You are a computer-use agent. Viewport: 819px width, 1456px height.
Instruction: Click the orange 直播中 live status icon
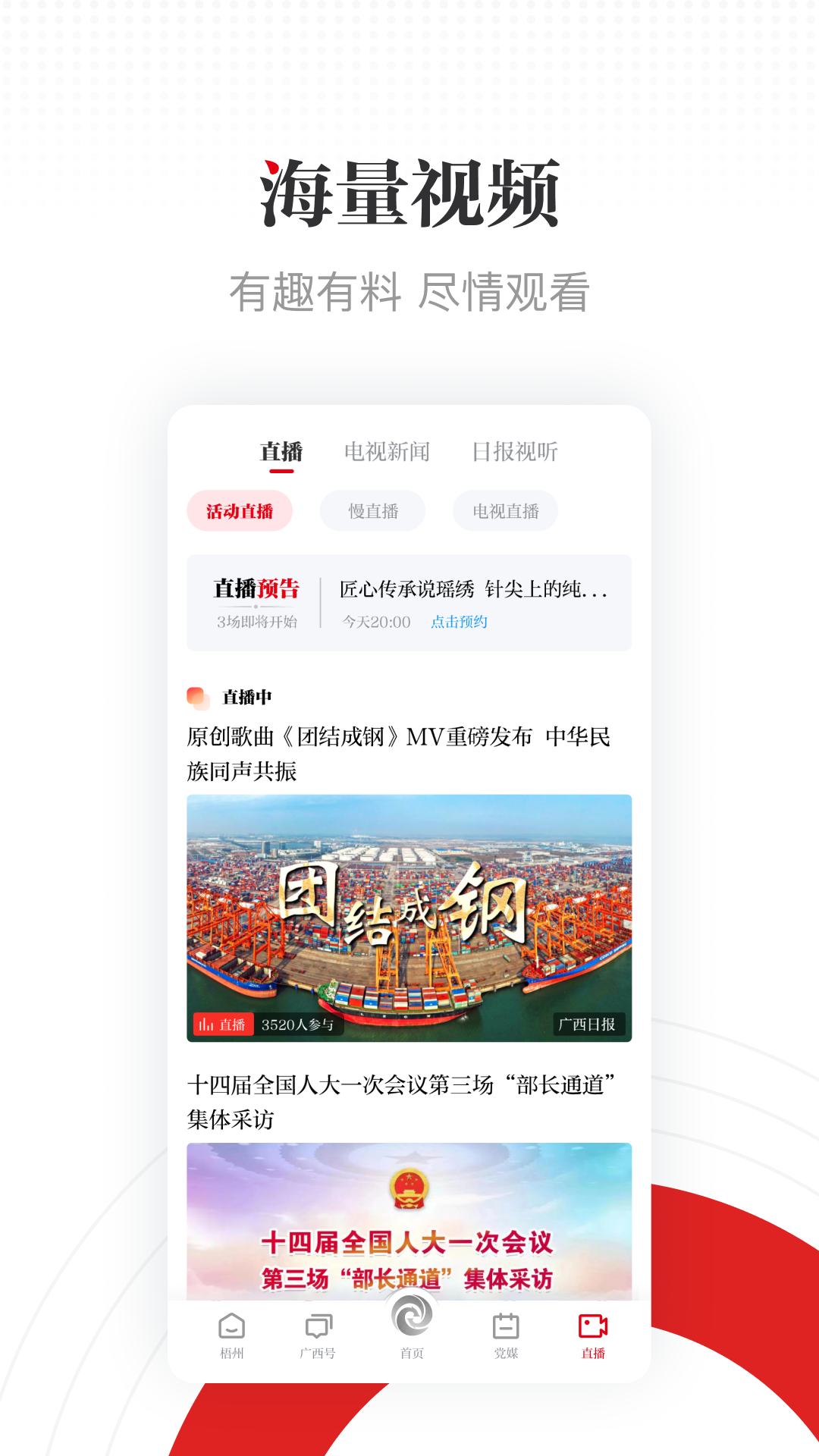click(x=198, y=697)
